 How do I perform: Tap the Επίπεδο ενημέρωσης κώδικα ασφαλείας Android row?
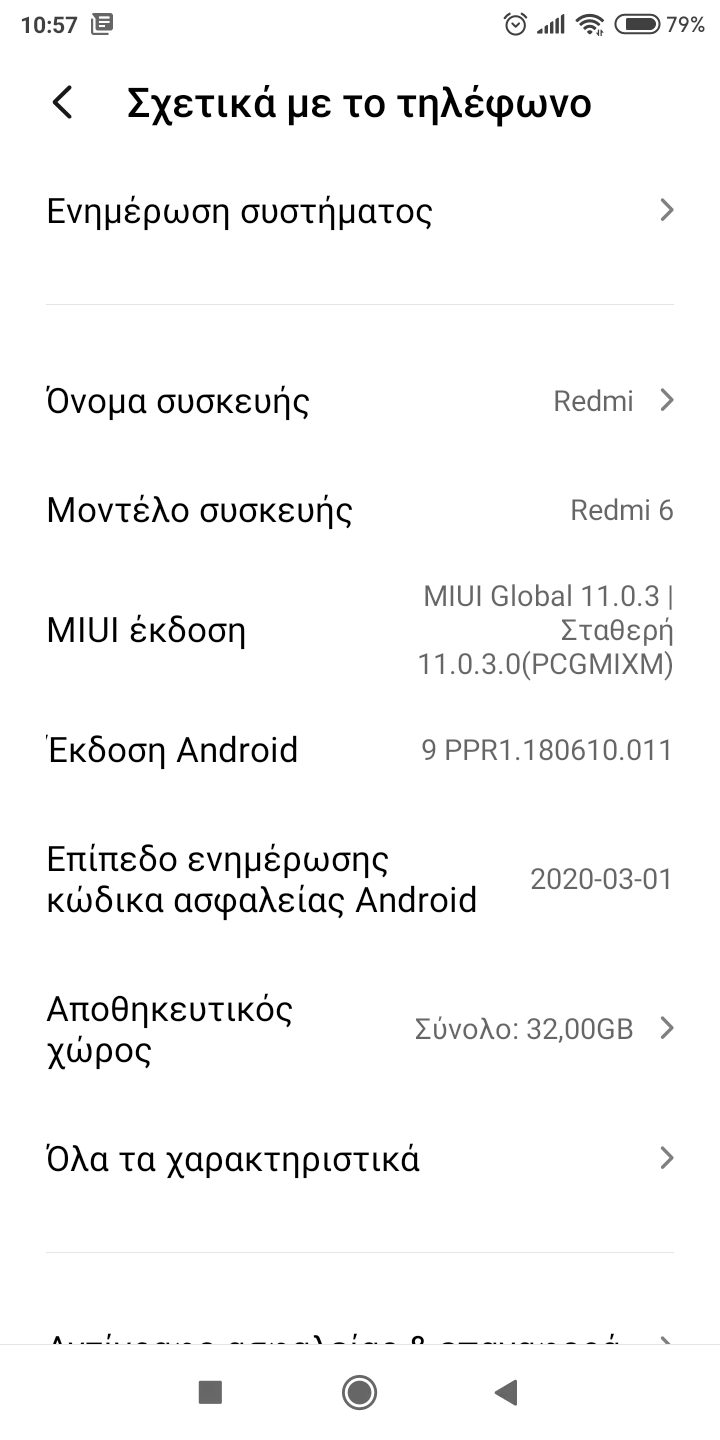click(x=360, y=880)
